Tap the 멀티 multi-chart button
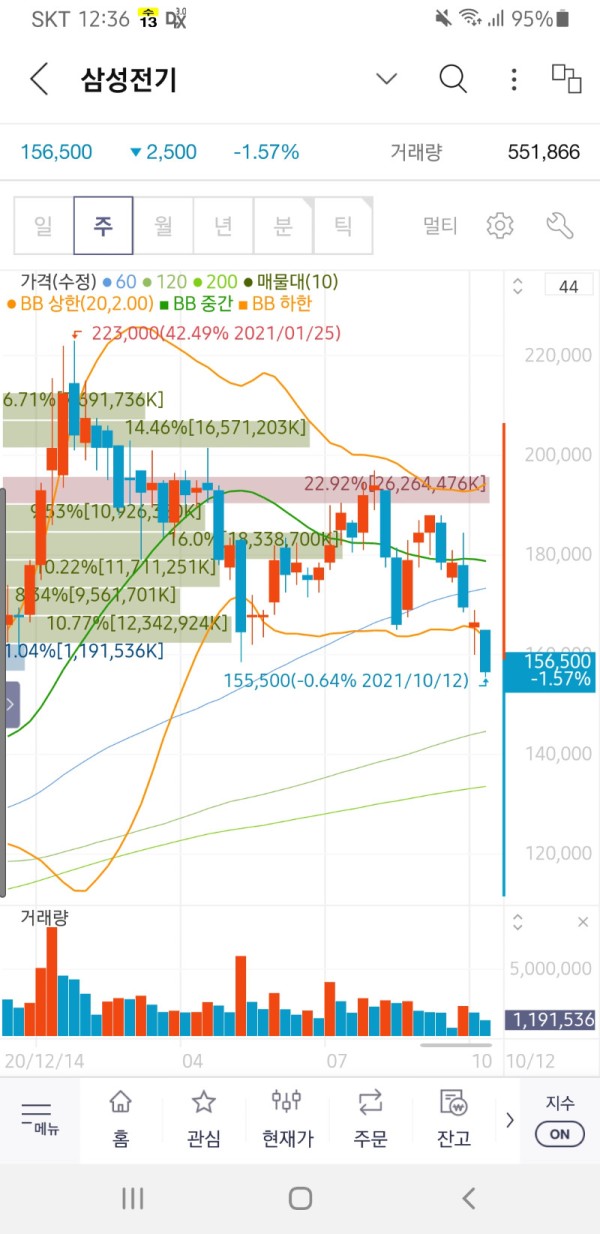This screenshot has width=600, height=1234. click(x=440, y=226)
